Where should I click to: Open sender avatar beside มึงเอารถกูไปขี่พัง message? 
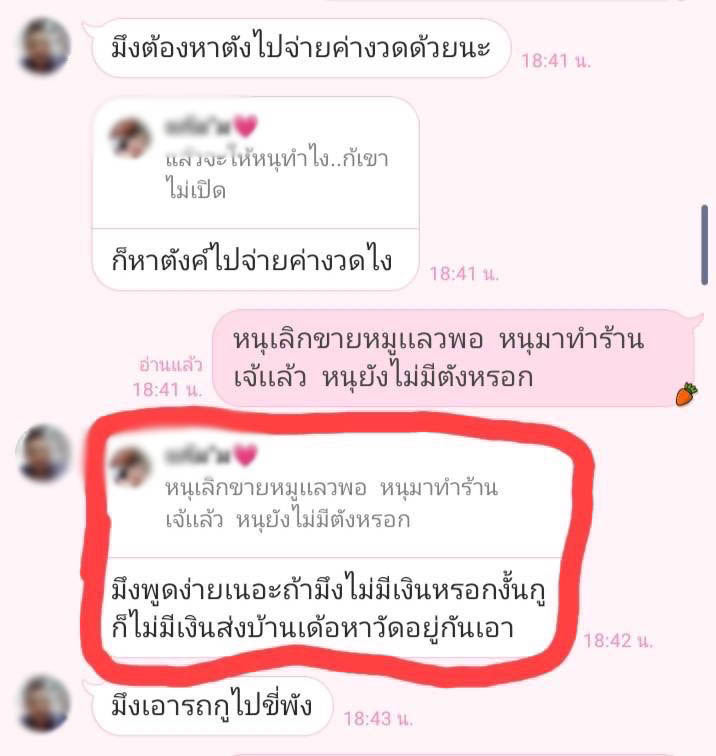pos(44,704)
